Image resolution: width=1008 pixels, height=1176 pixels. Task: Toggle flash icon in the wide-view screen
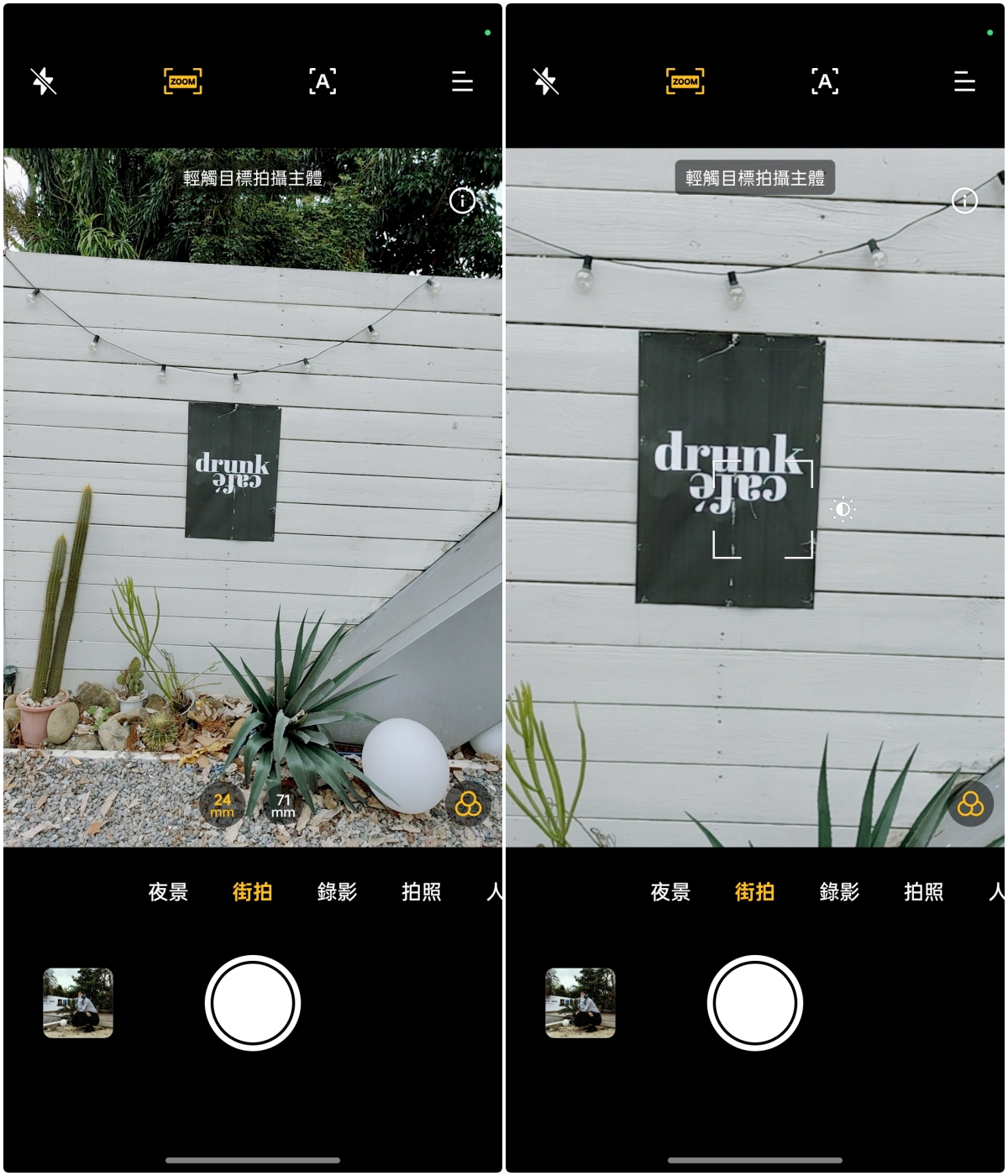(x=44, y=81)
